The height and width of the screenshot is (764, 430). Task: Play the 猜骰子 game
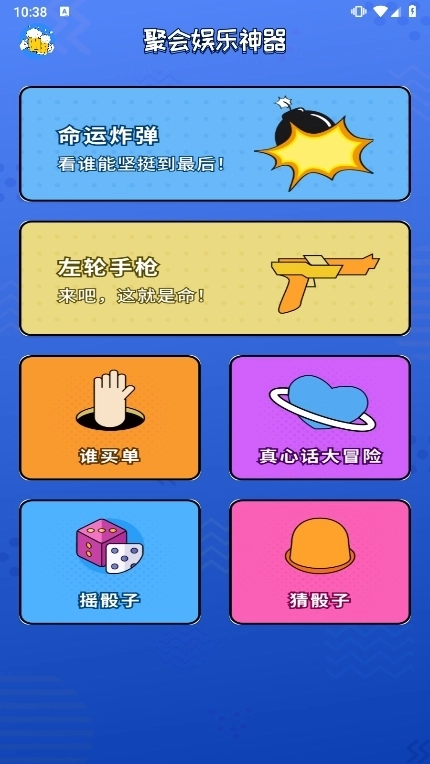pos(320,562)
